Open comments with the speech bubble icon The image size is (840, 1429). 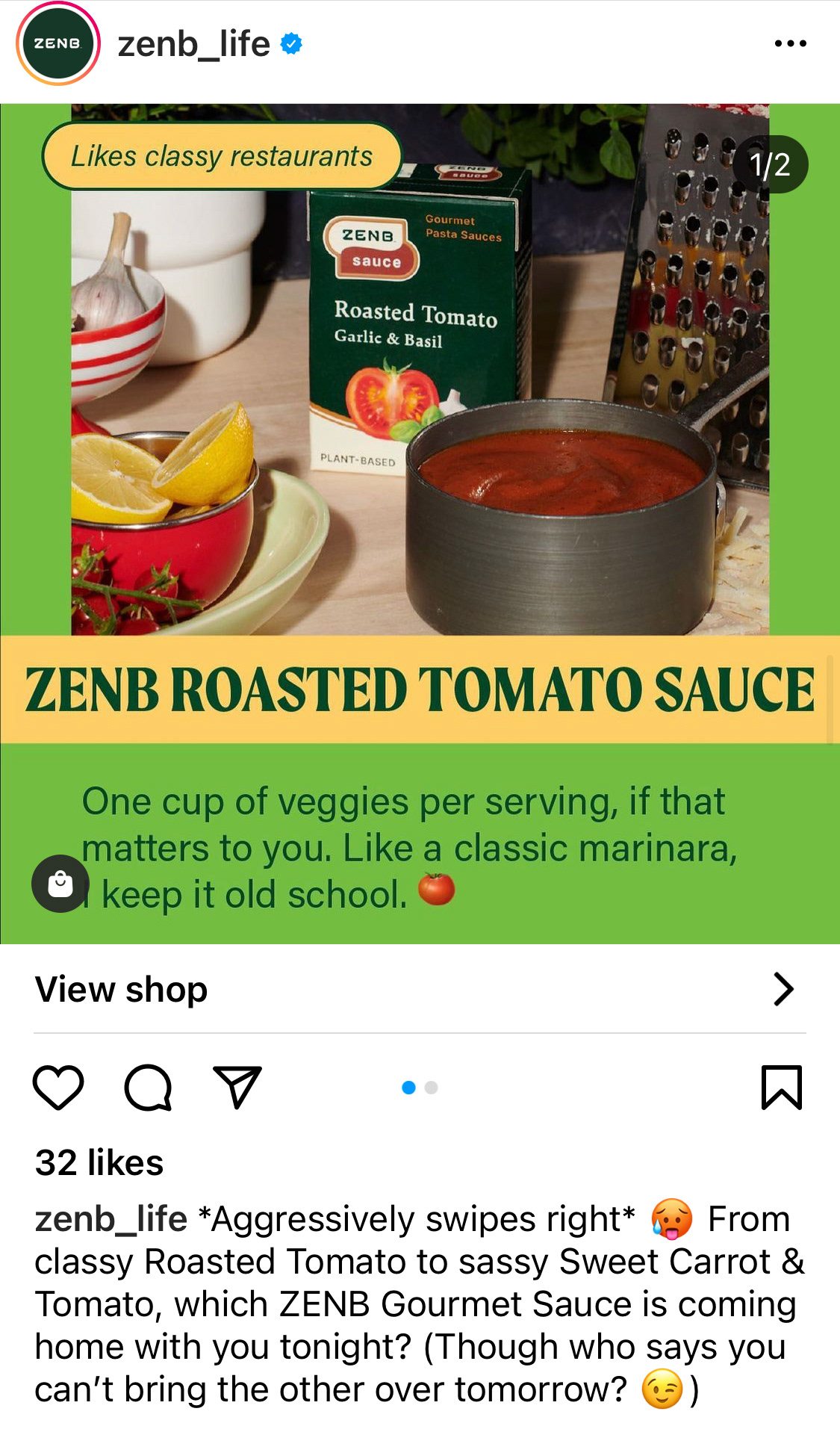(148, 1087)
